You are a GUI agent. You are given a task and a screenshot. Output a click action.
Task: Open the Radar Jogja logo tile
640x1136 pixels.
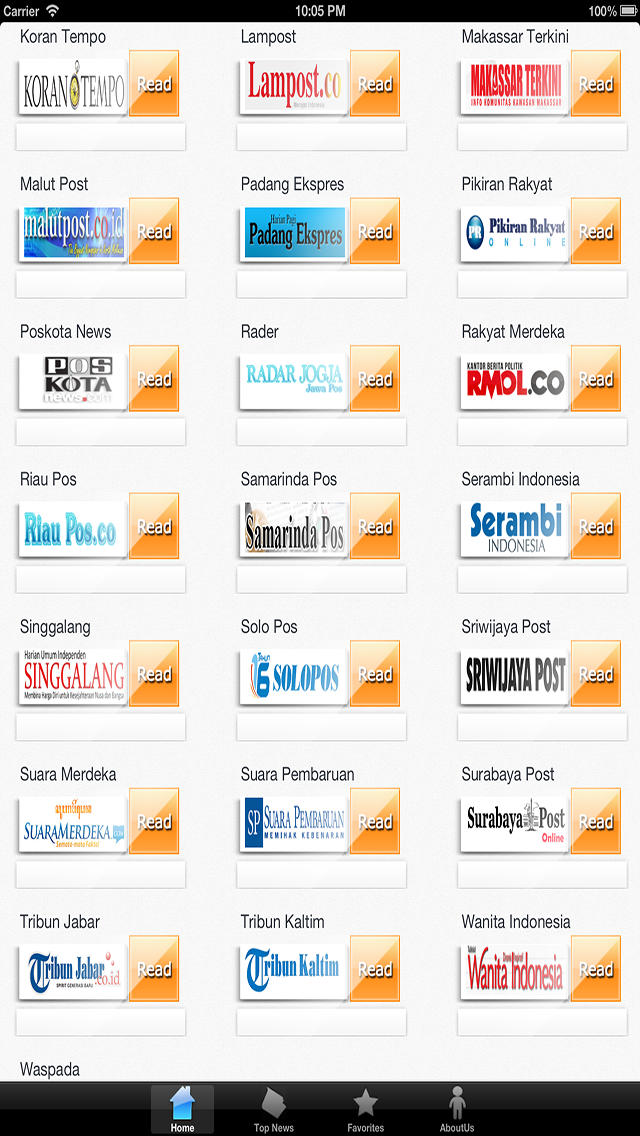[294, 380]
